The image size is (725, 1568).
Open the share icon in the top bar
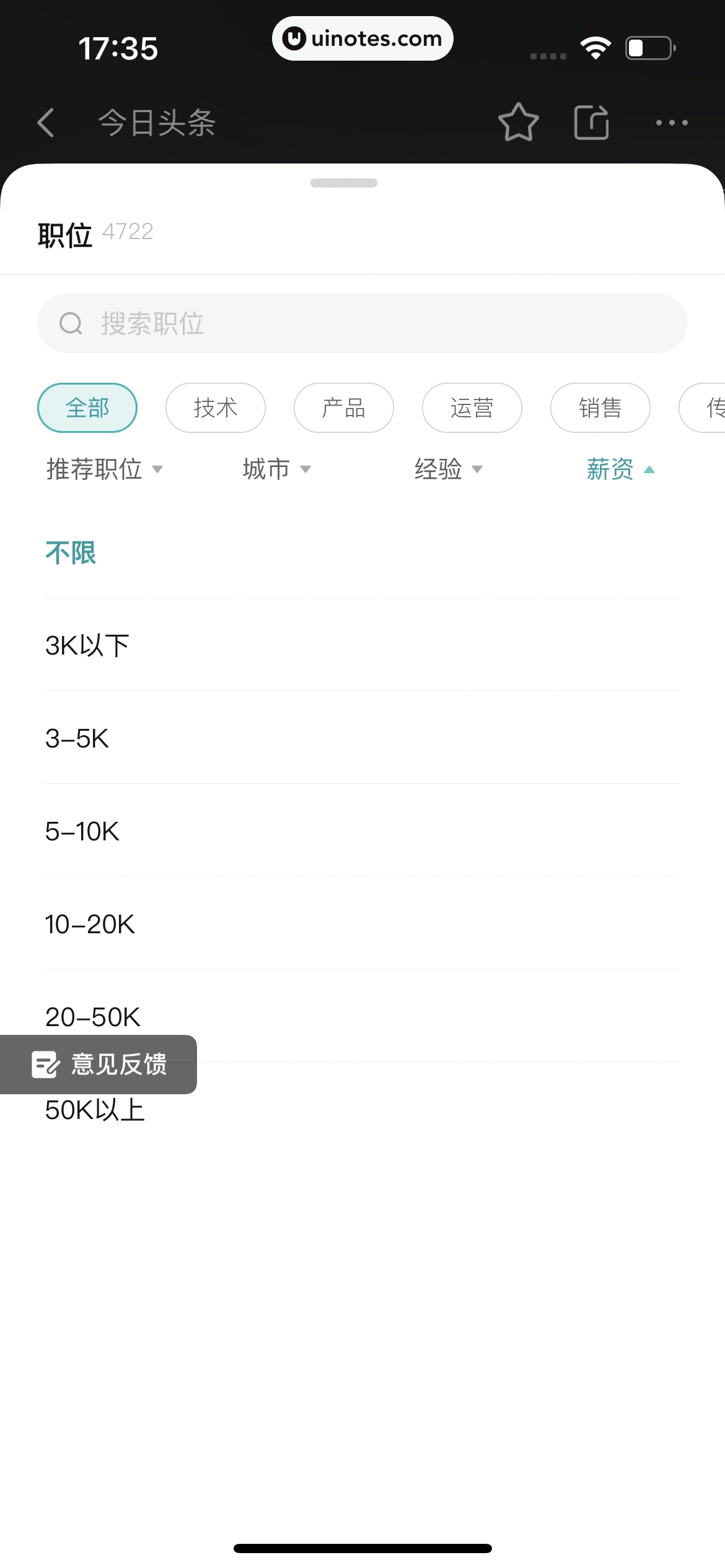[x=591, y=122]
